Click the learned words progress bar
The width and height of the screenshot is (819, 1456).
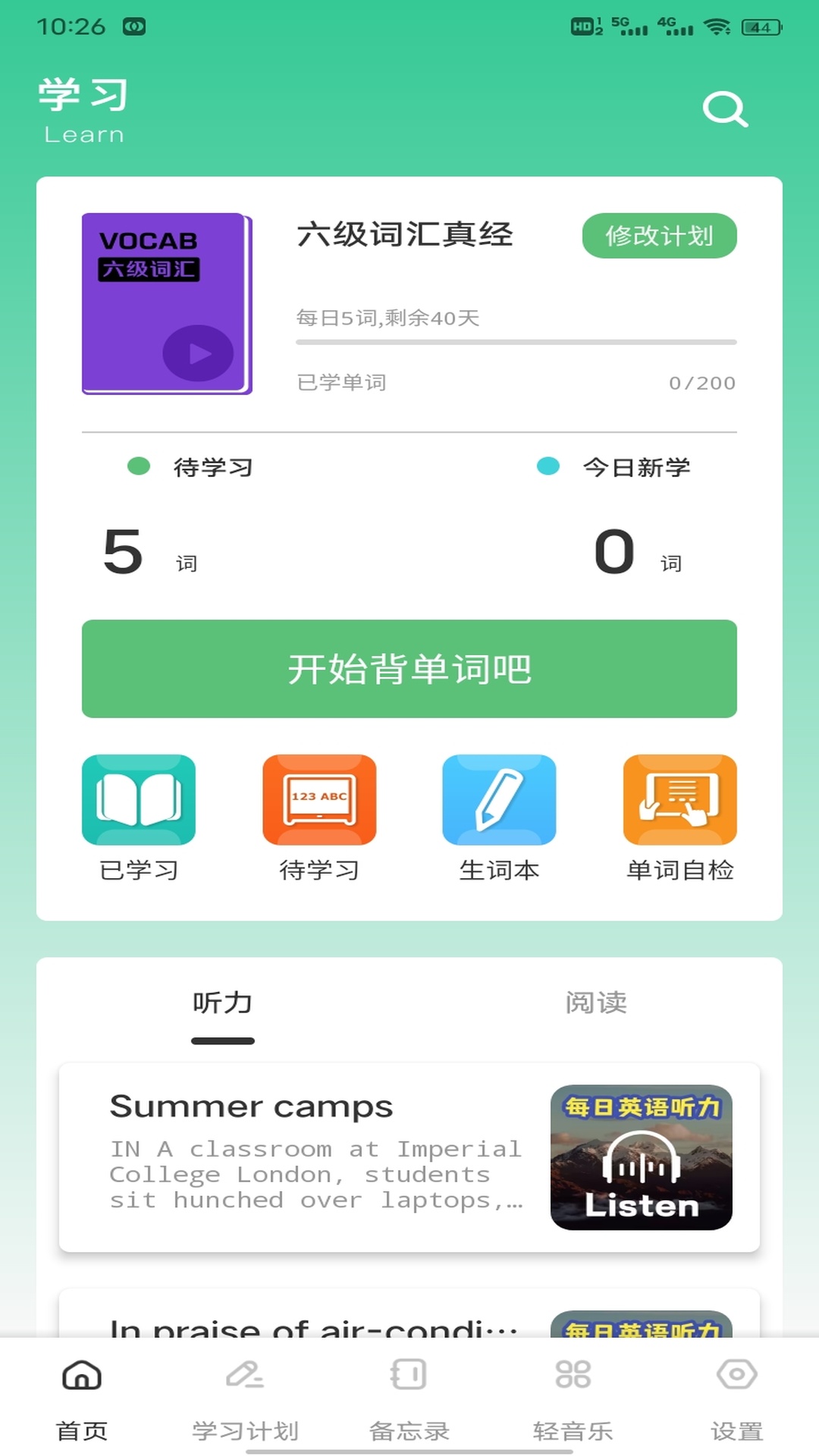(x=516, y=342)
